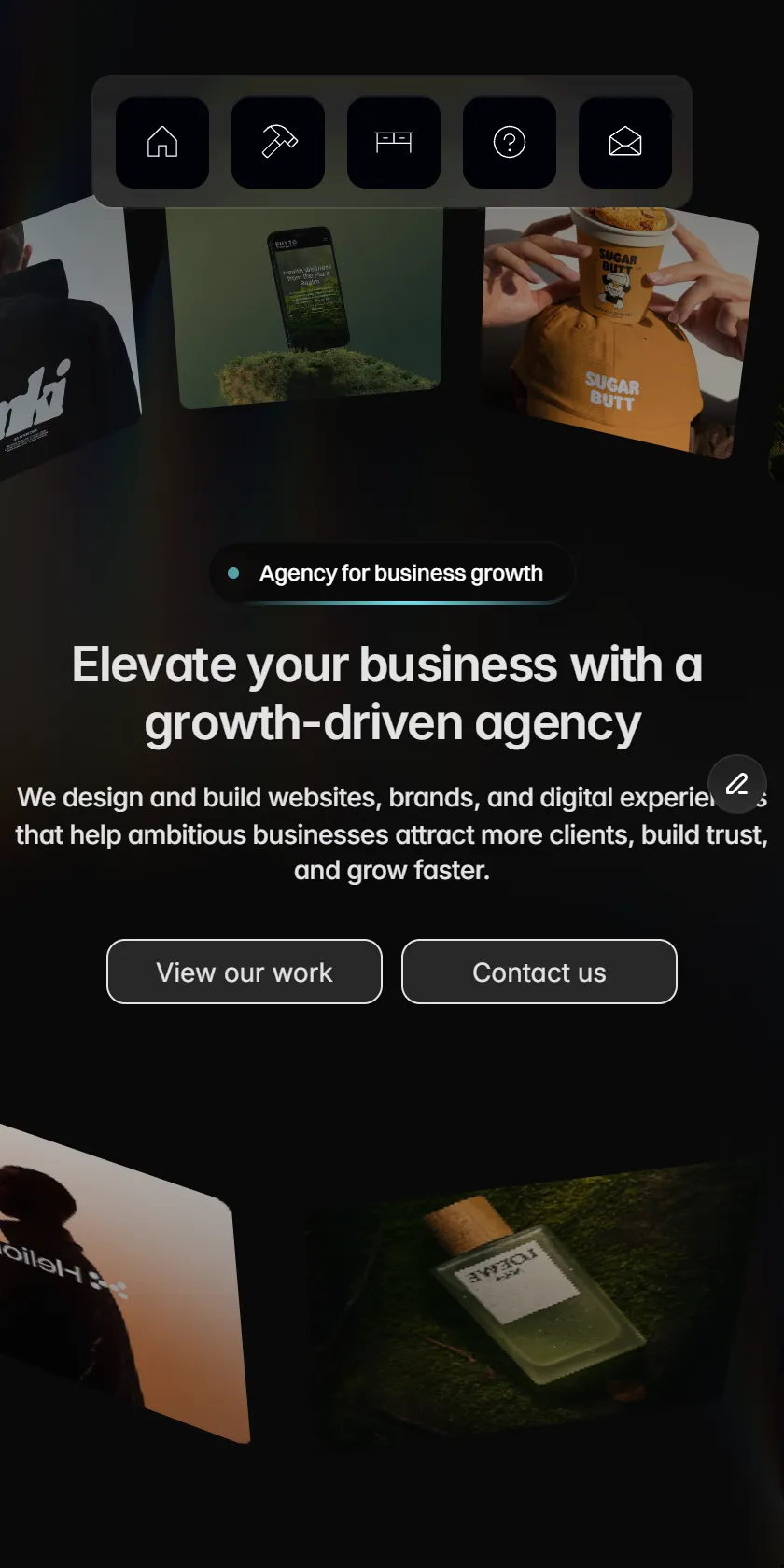Viewport: 784px width, 1568px height.
Task: Open the question mark FAQ icon
Action: [x=510, y=142]
